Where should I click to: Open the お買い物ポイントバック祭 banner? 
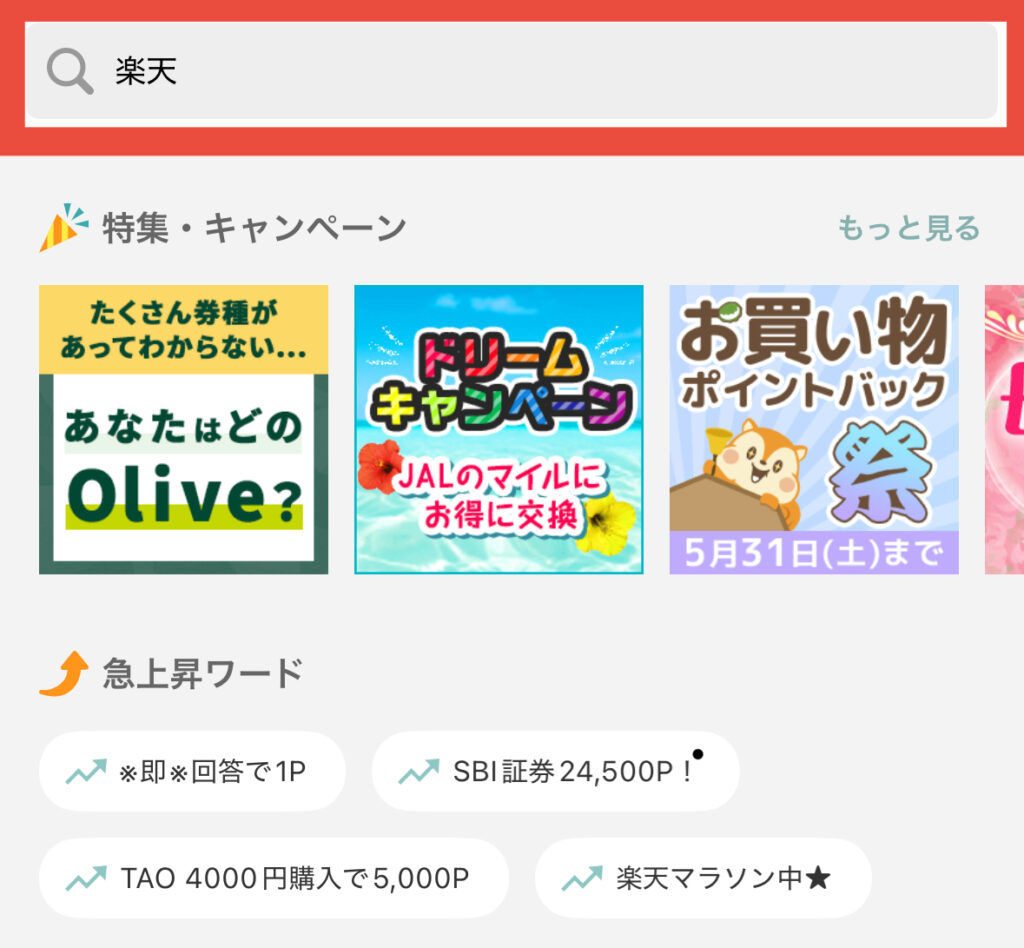(x=813, y=430)
